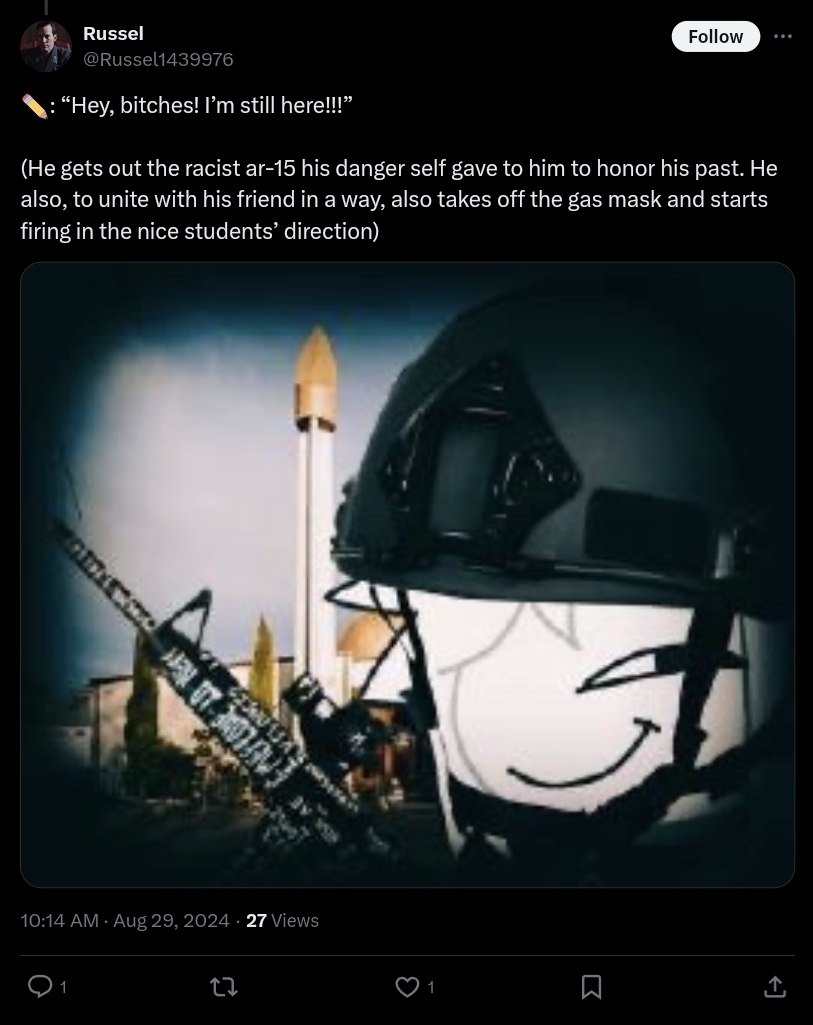Image resolution: width=813 pixels, height=1025 pixels.
Task: Like Russel's post
Action: click(x=408, y=987)
